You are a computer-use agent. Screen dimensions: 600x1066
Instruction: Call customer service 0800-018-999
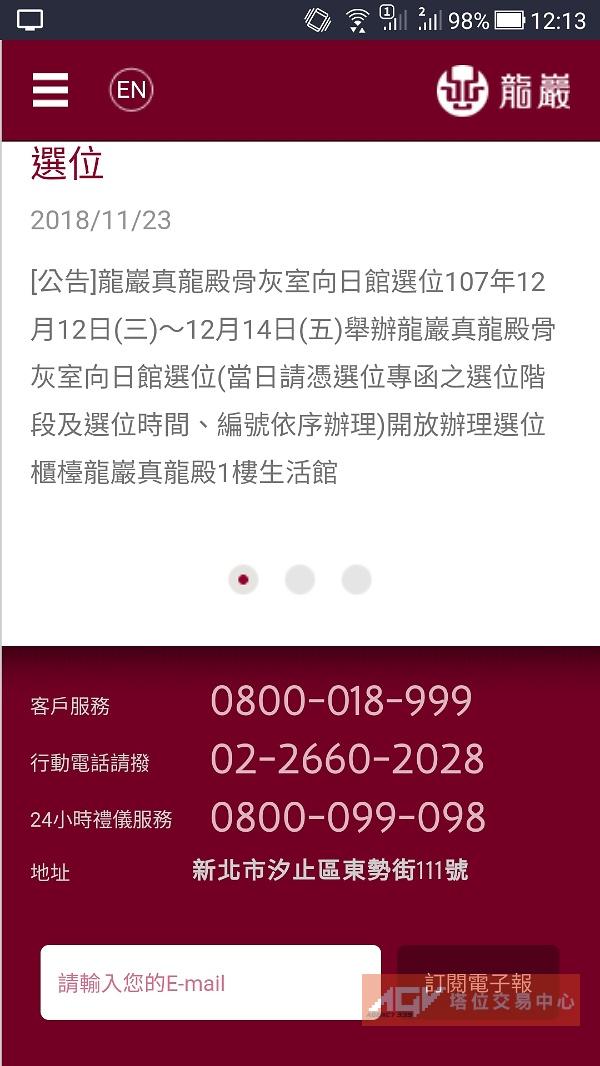click(341, 701)
